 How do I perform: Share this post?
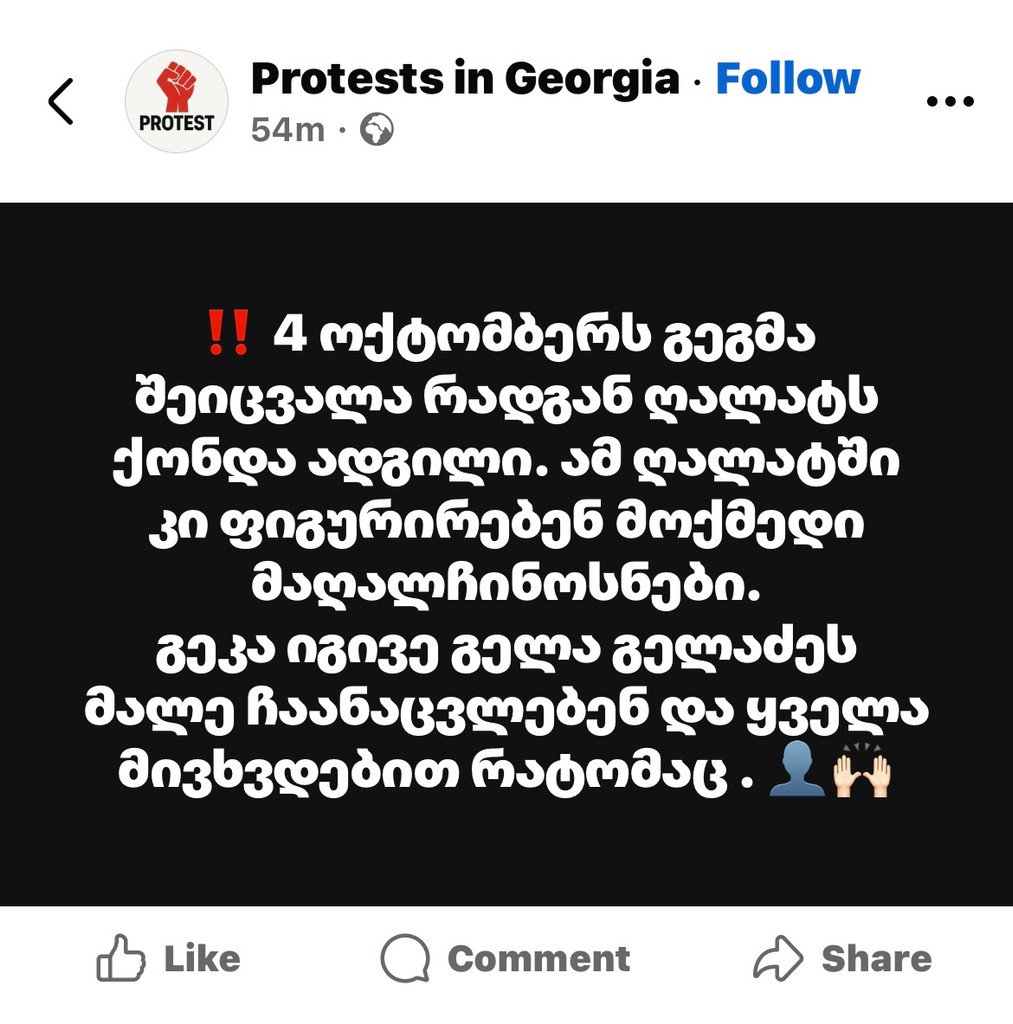coord(842,959)
